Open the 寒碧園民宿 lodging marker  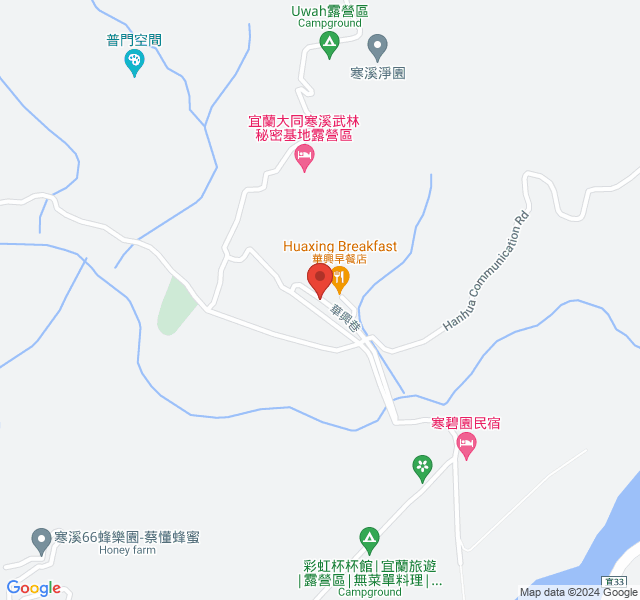tap(466, 447)
